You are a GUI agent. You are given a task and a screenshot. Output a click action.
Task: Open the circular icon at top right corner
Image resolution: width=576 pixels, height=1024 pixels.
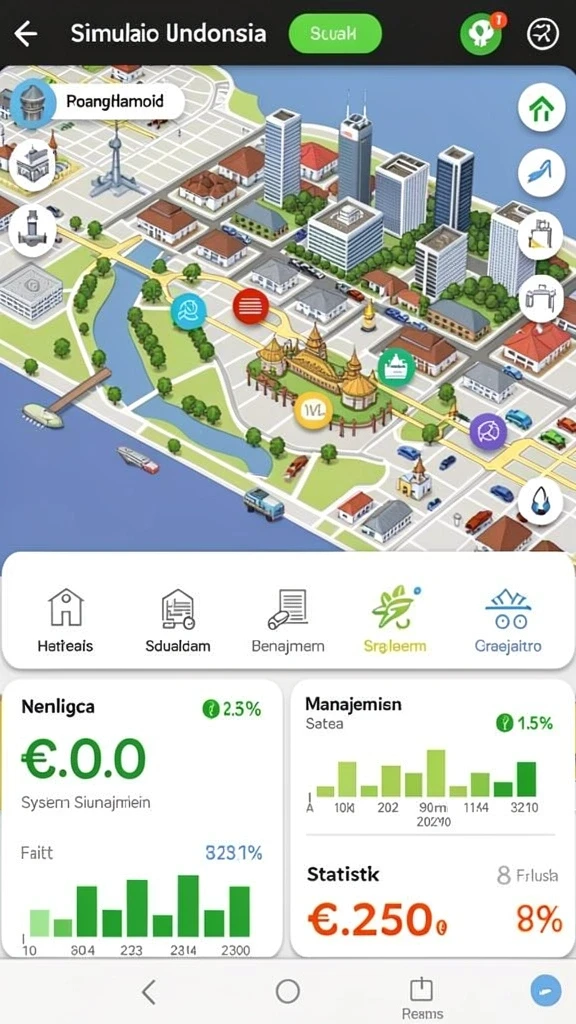pos(543,33)
